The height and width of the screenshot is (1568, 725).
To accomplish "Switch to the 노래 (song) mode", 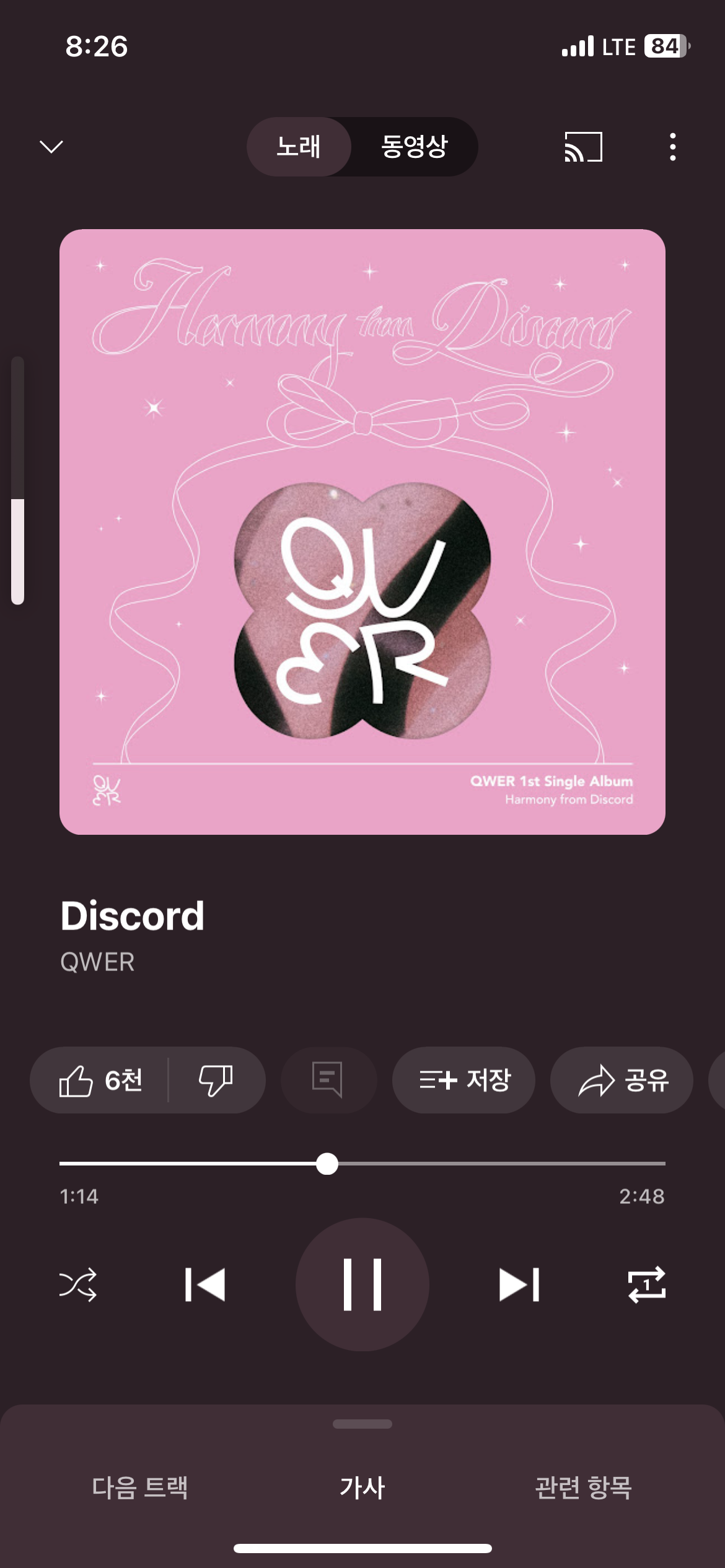I will (x=299, y=147).
